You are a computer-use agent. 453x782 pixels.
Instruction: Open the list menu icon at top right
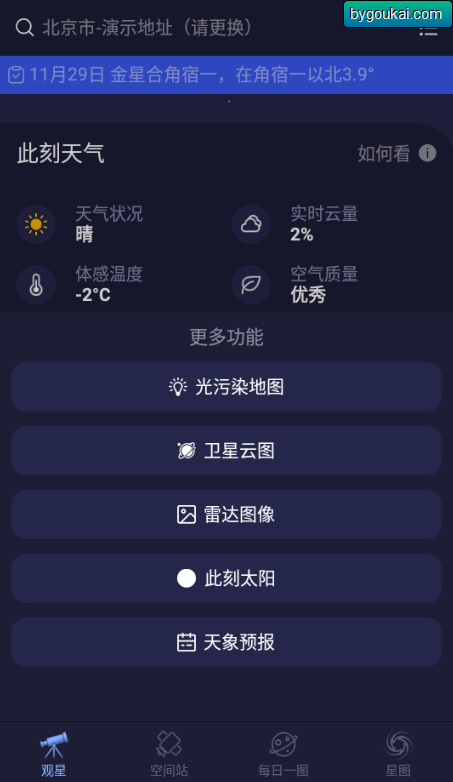[x=428, y=30]
